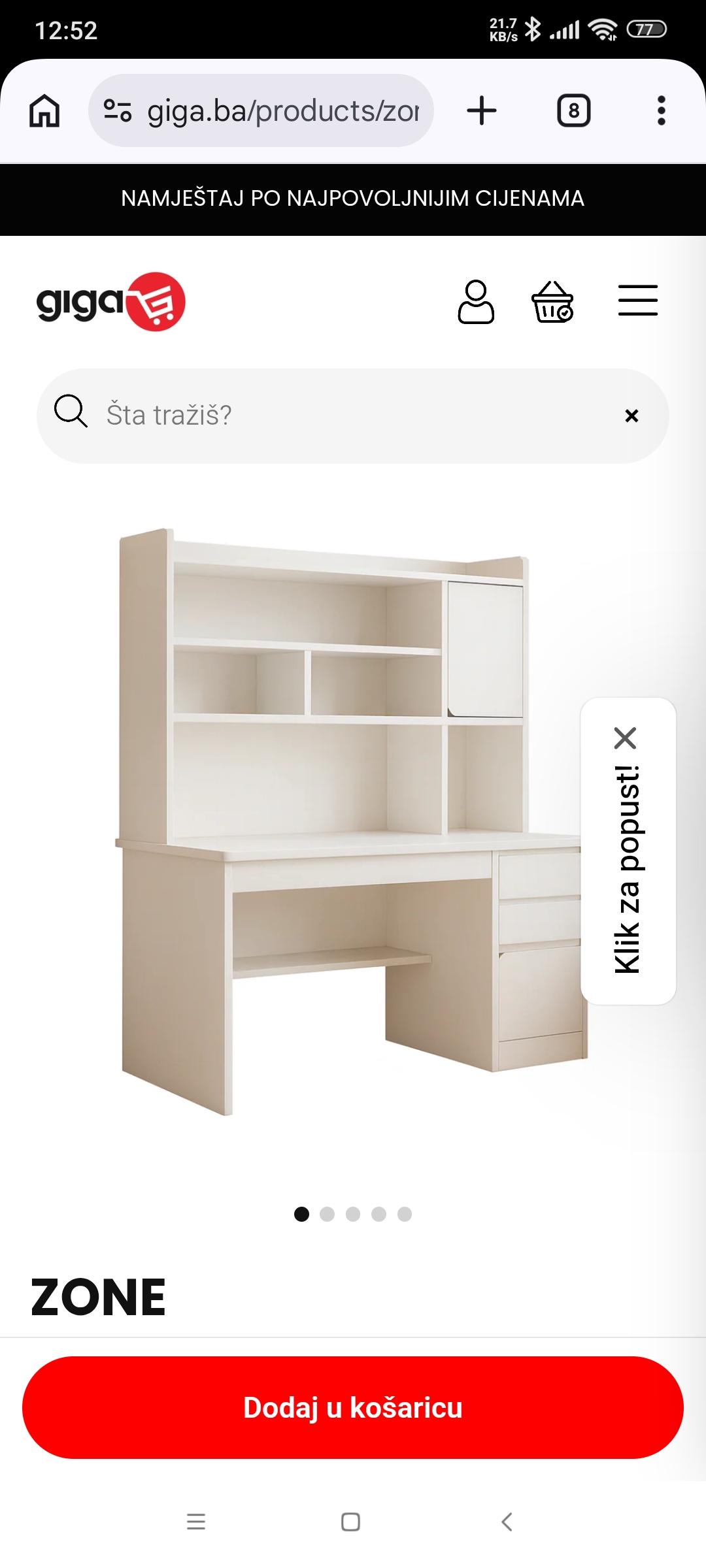Dismiss the "Klik za popust!" popup
Image resolution: width=706 pixels, height=1568 pixels.
pyautogui.click(x=626, y=738)
